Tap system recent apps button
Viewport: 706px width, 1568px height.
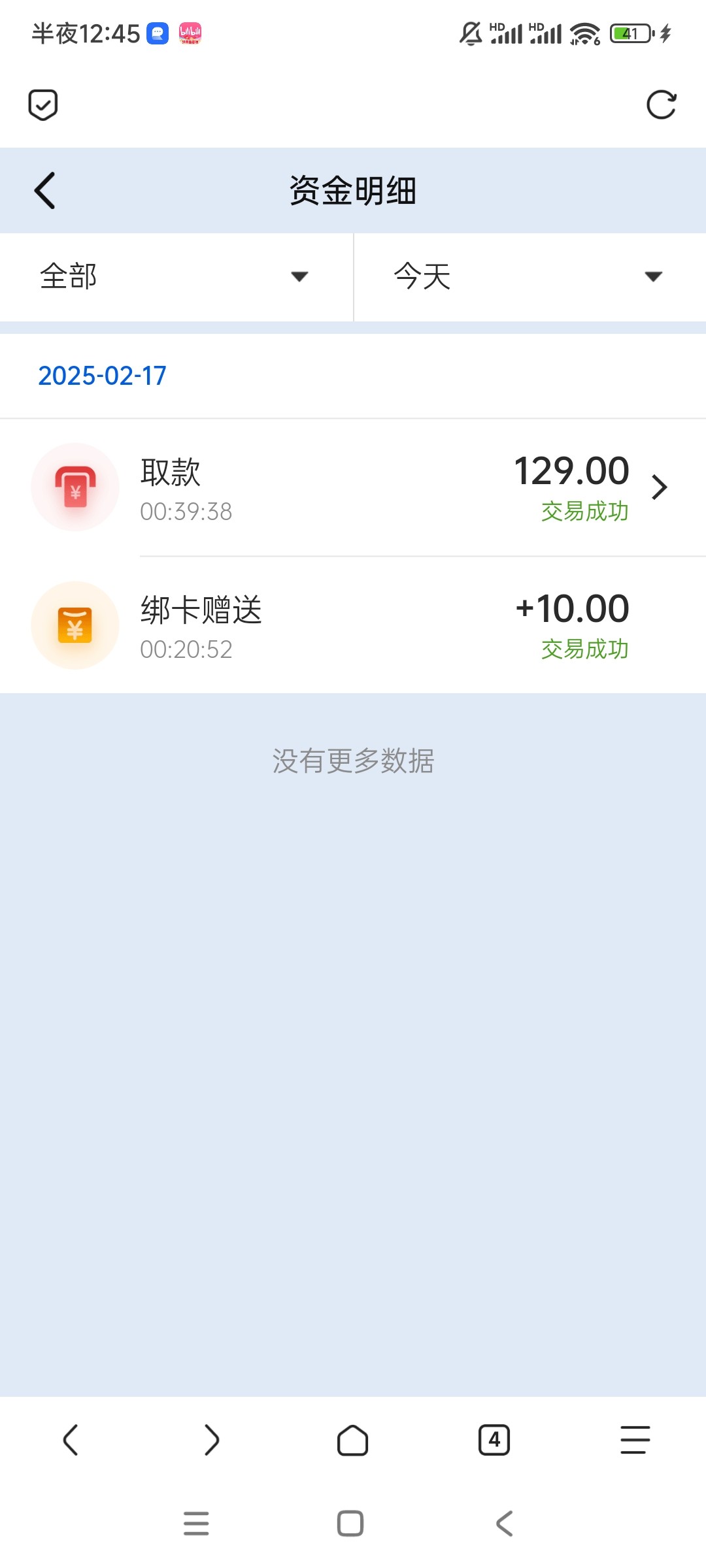tap(196, 1524)
